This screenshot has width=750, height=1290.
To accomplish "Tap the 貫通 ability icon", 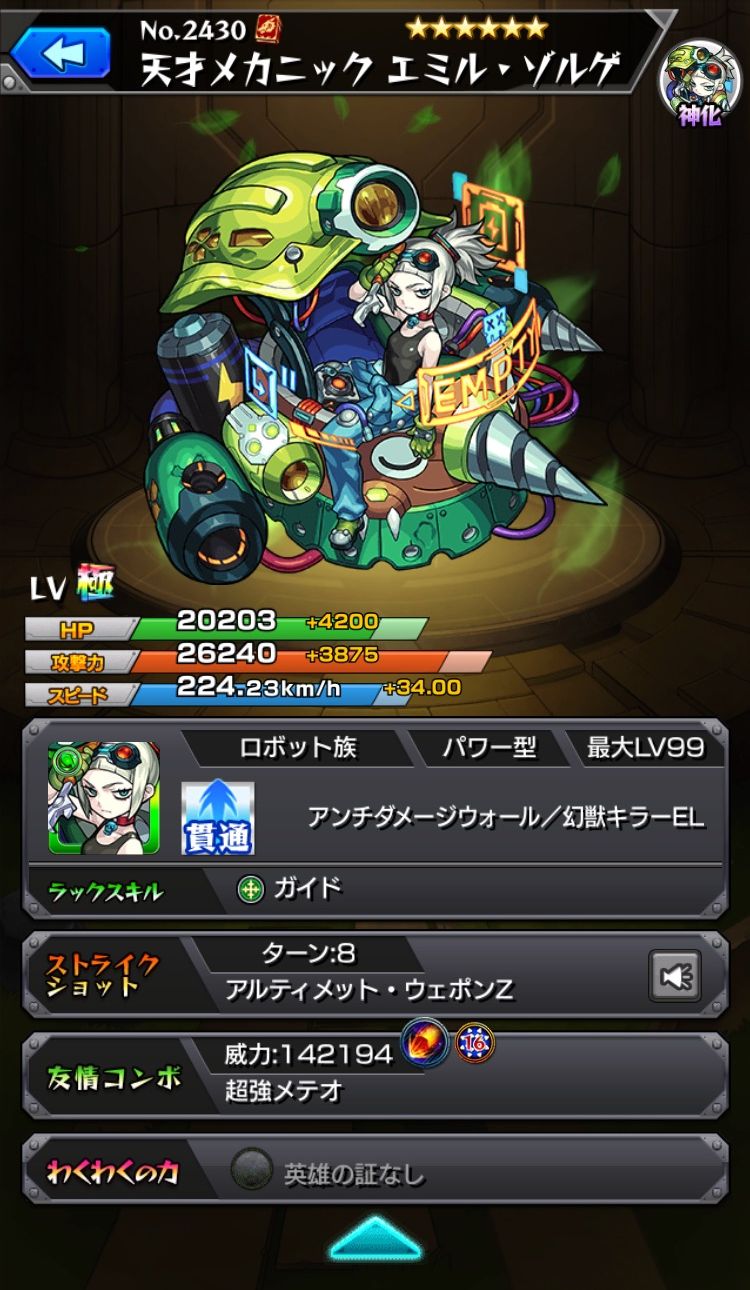I will coord(217,818).
